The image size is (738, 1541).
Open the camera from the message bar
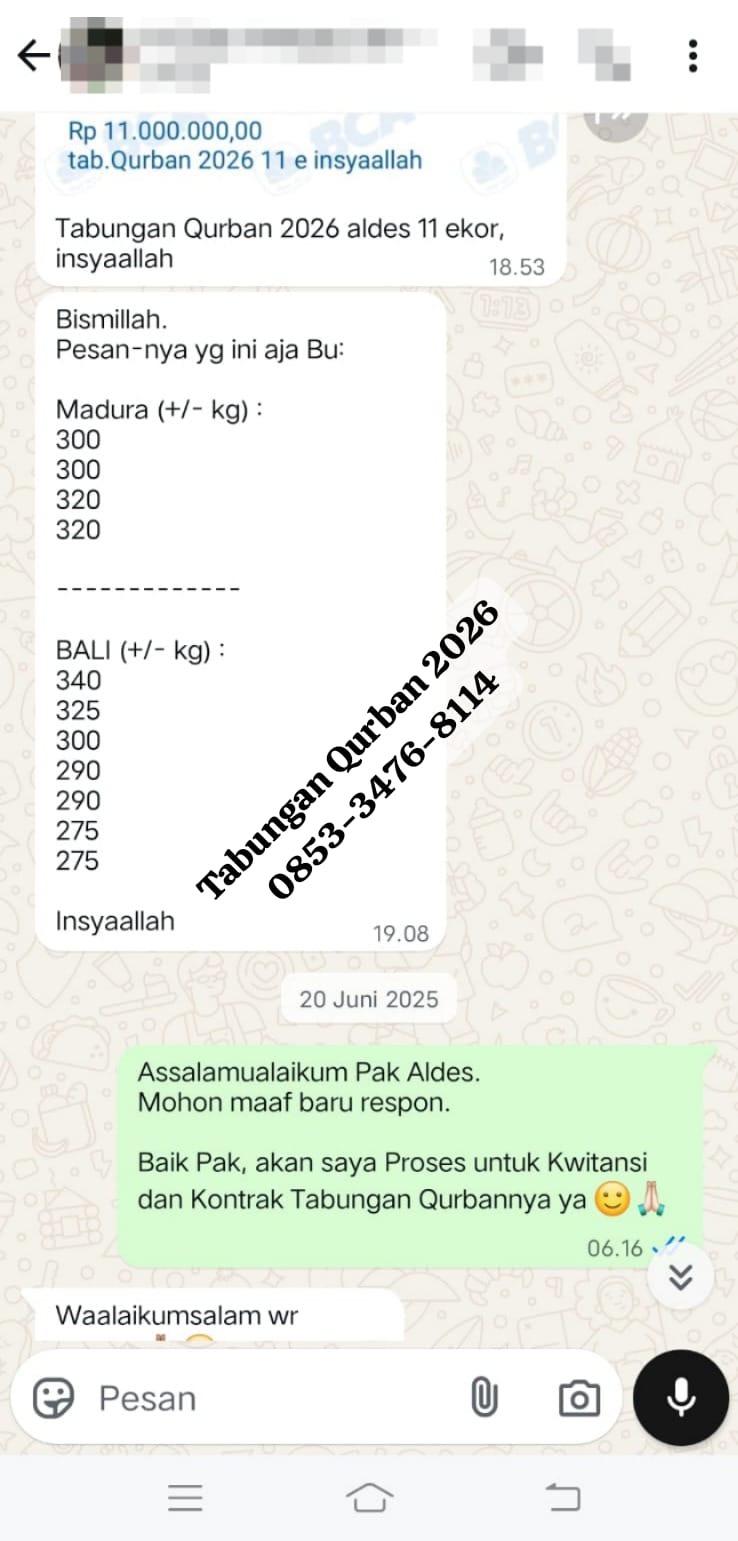pos(579,1398)
